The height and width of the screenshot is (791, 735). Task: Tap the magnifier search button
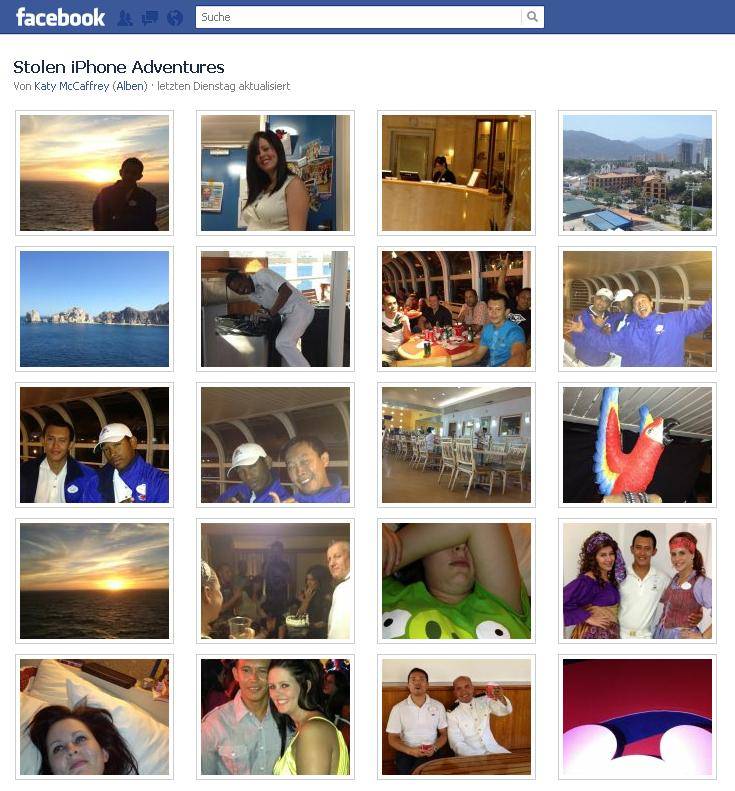coord(533,17)
